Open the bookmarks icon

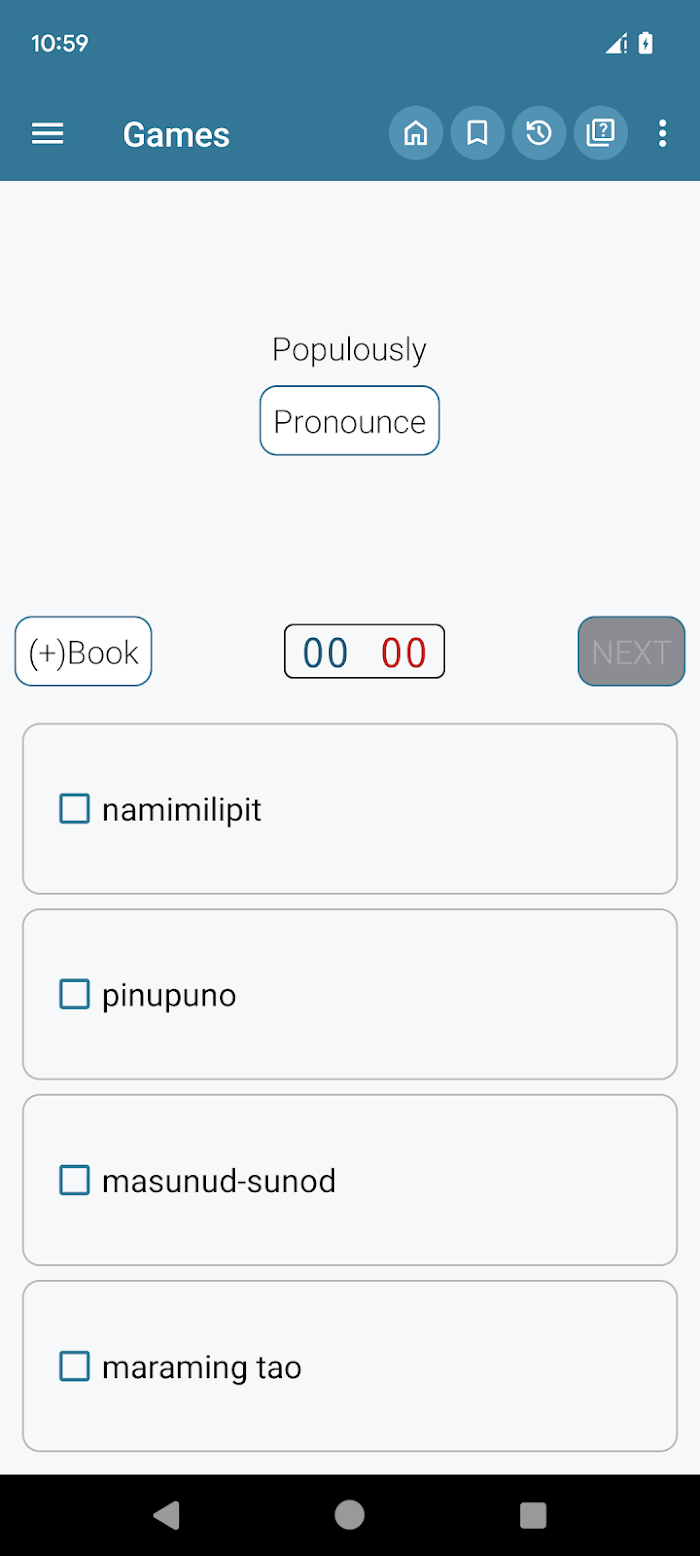(478, 133)
